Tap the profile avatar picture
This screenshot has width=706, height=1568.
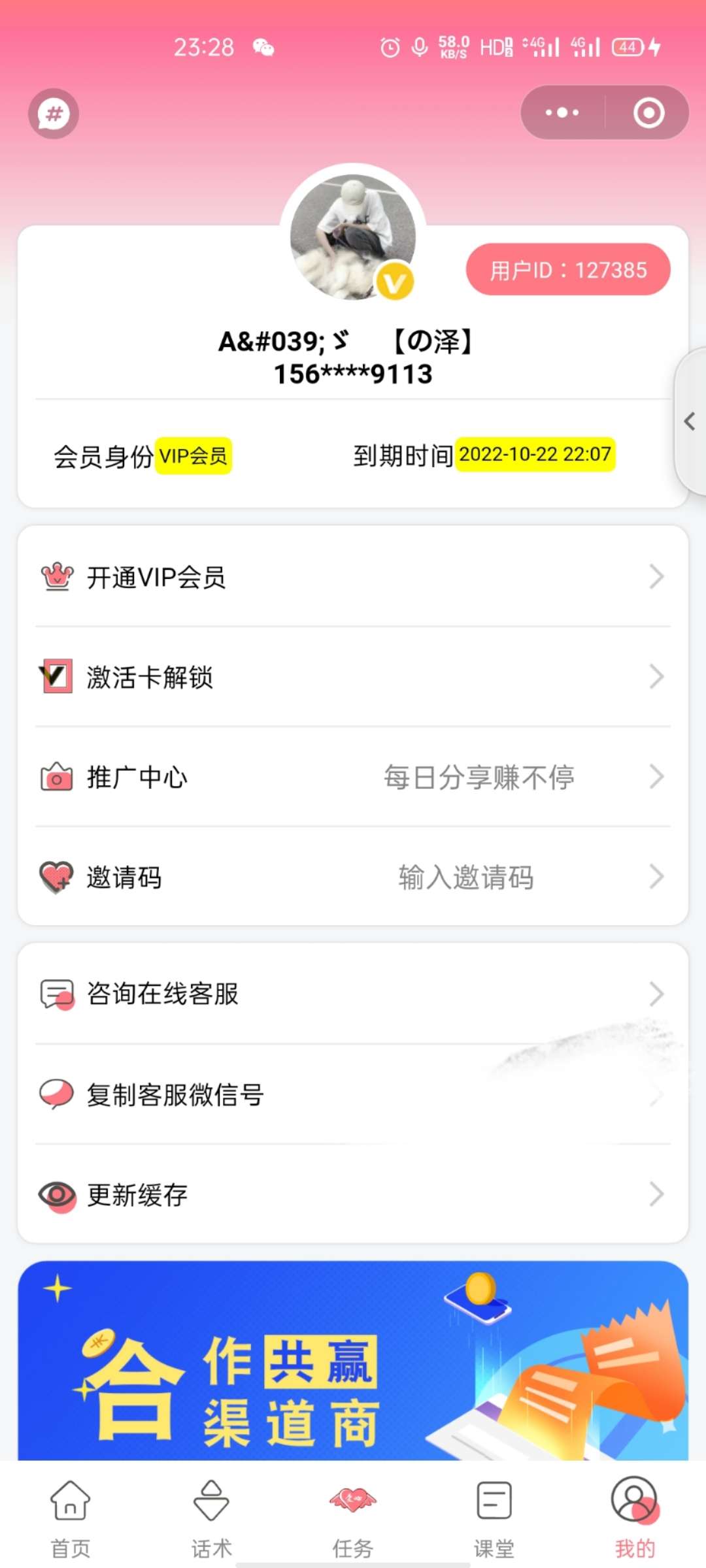(x=353, y=237)
